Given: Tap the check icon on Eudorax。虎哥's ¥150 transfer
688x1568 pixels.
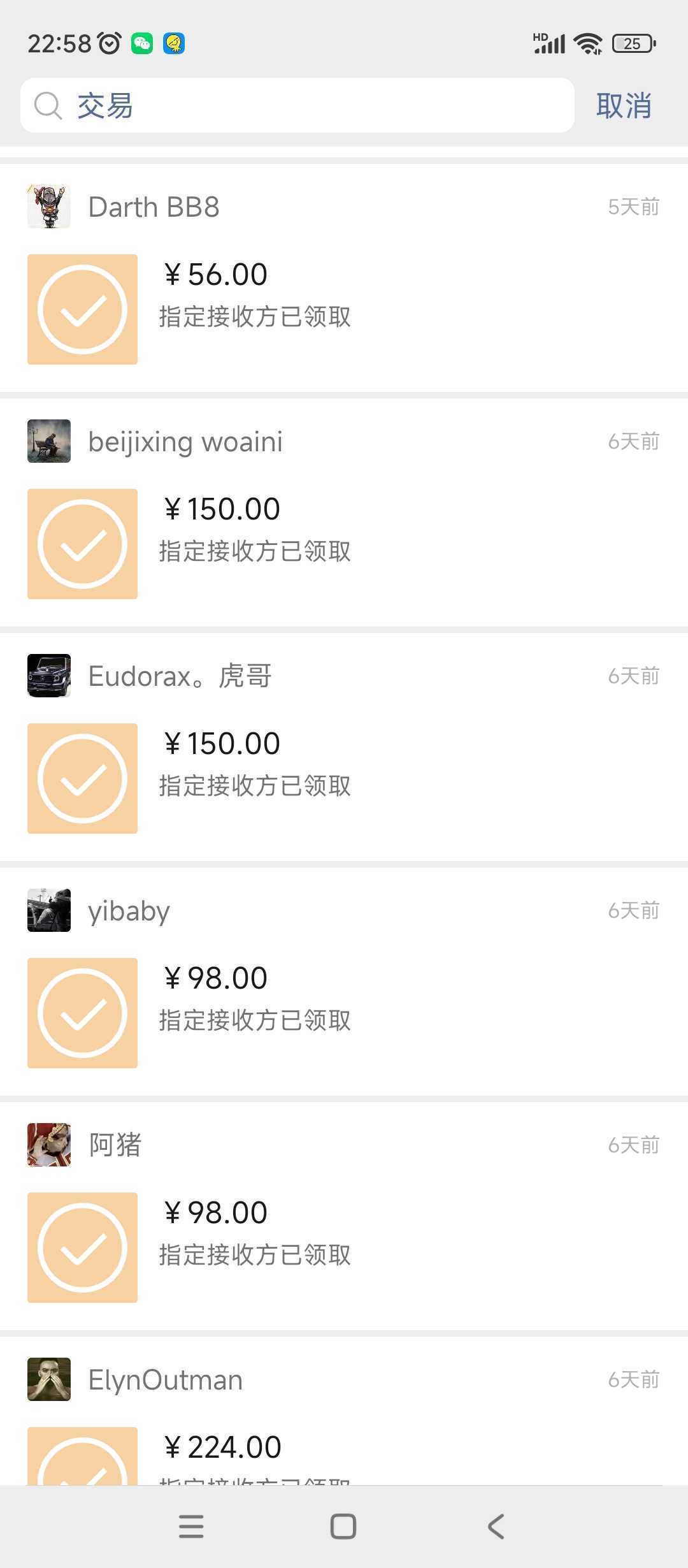Looking at the screenshot, I should point(82,778).
